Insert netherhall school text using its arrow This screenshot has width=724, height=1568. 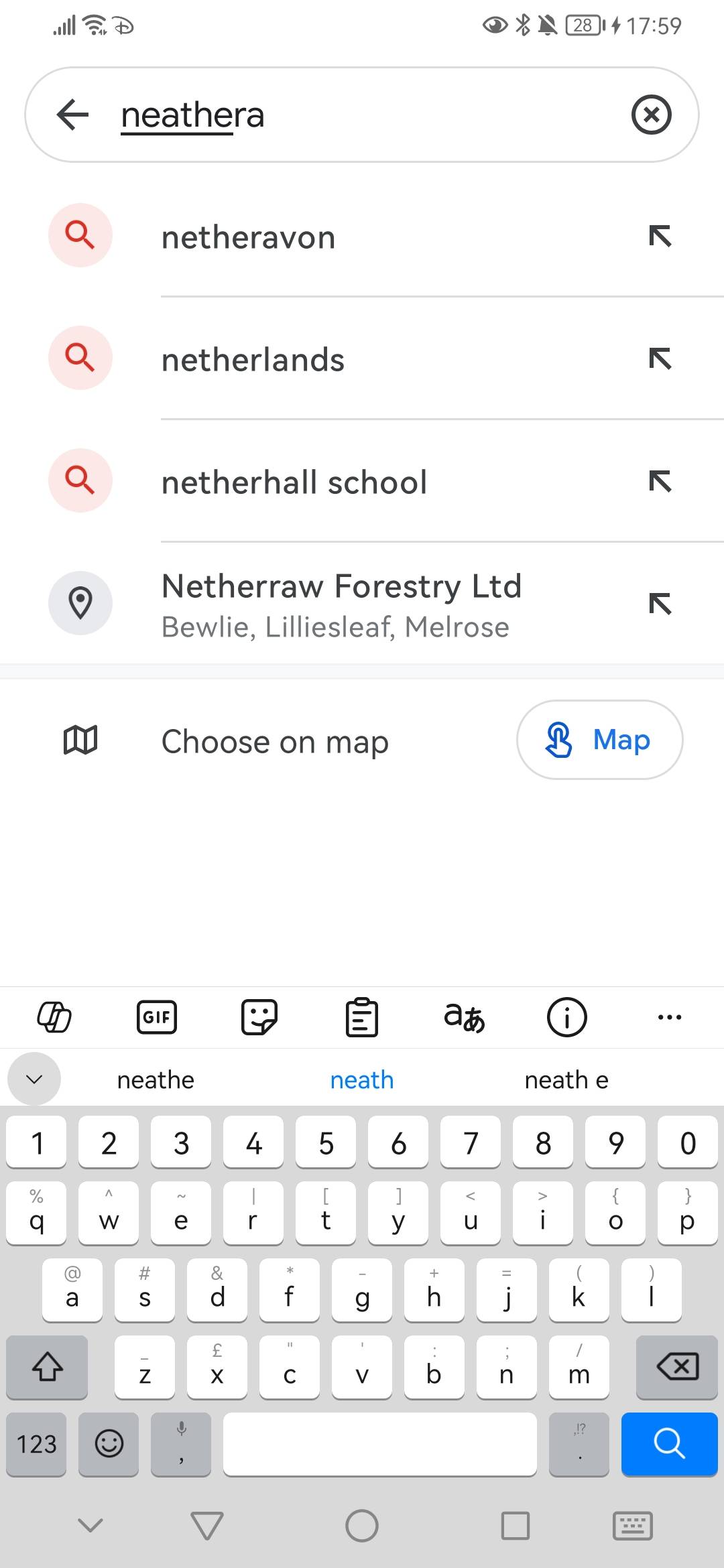point(660,482)
